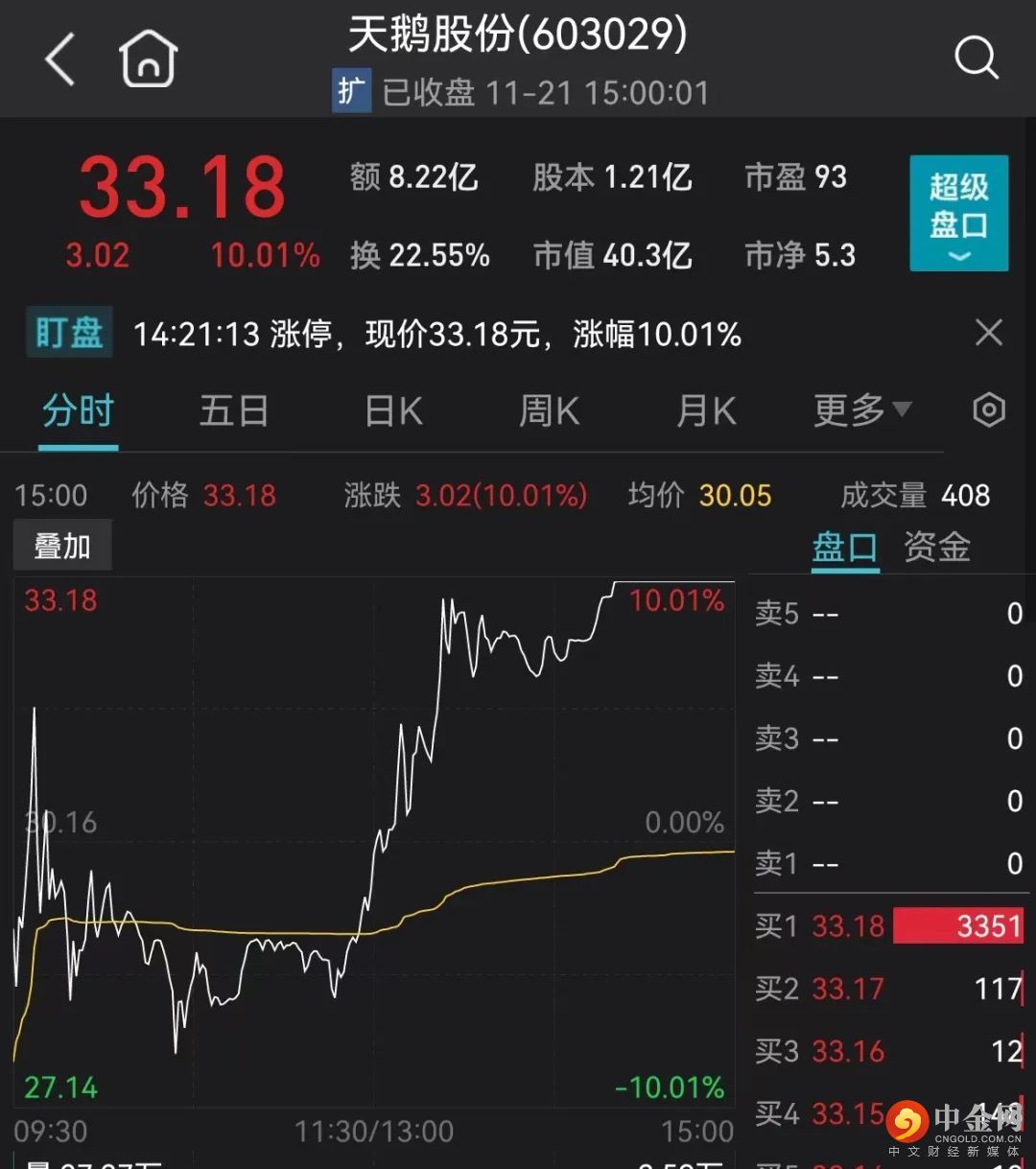Switch to the 资金 capital flow tab
This screenshot has height=1169, width=1036.
[936, 548]
